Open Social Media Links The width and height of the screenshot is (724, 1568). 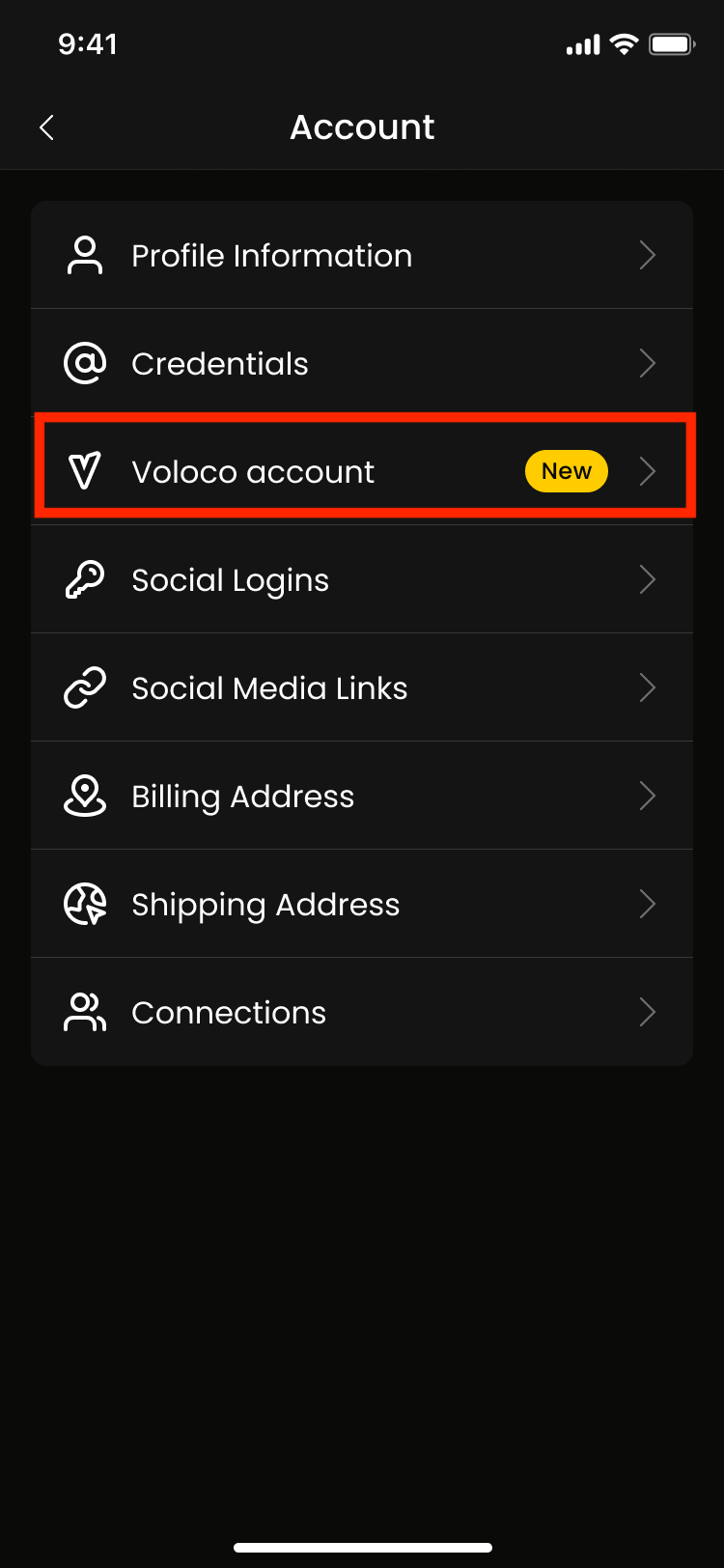click(361, 688)
